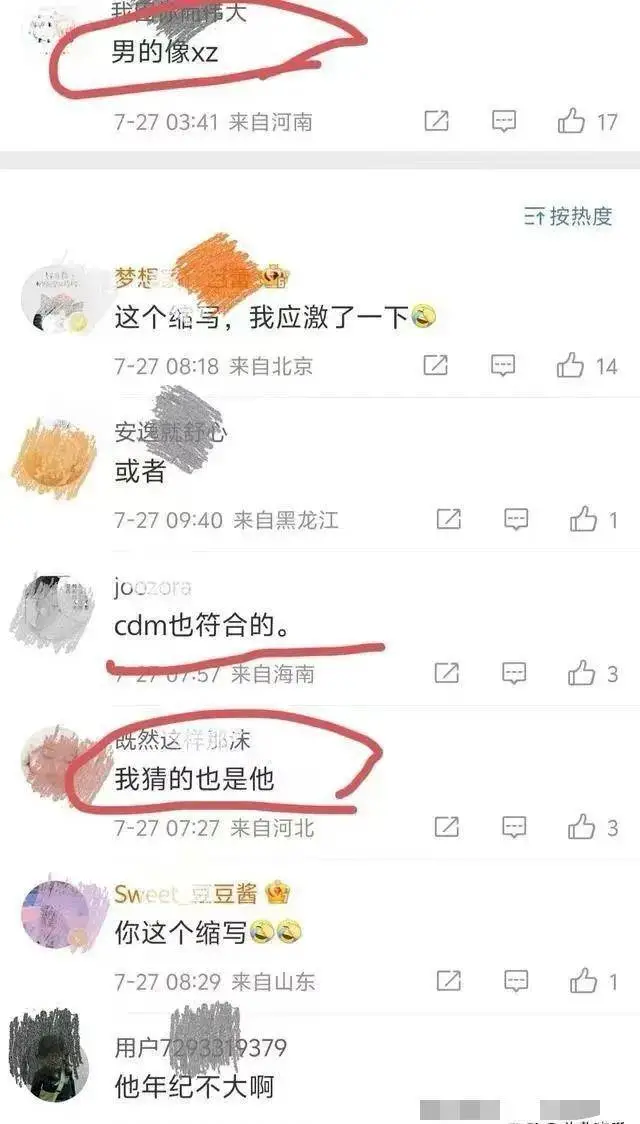Reply to 安逸就舒心's comment

pos(516,520)
